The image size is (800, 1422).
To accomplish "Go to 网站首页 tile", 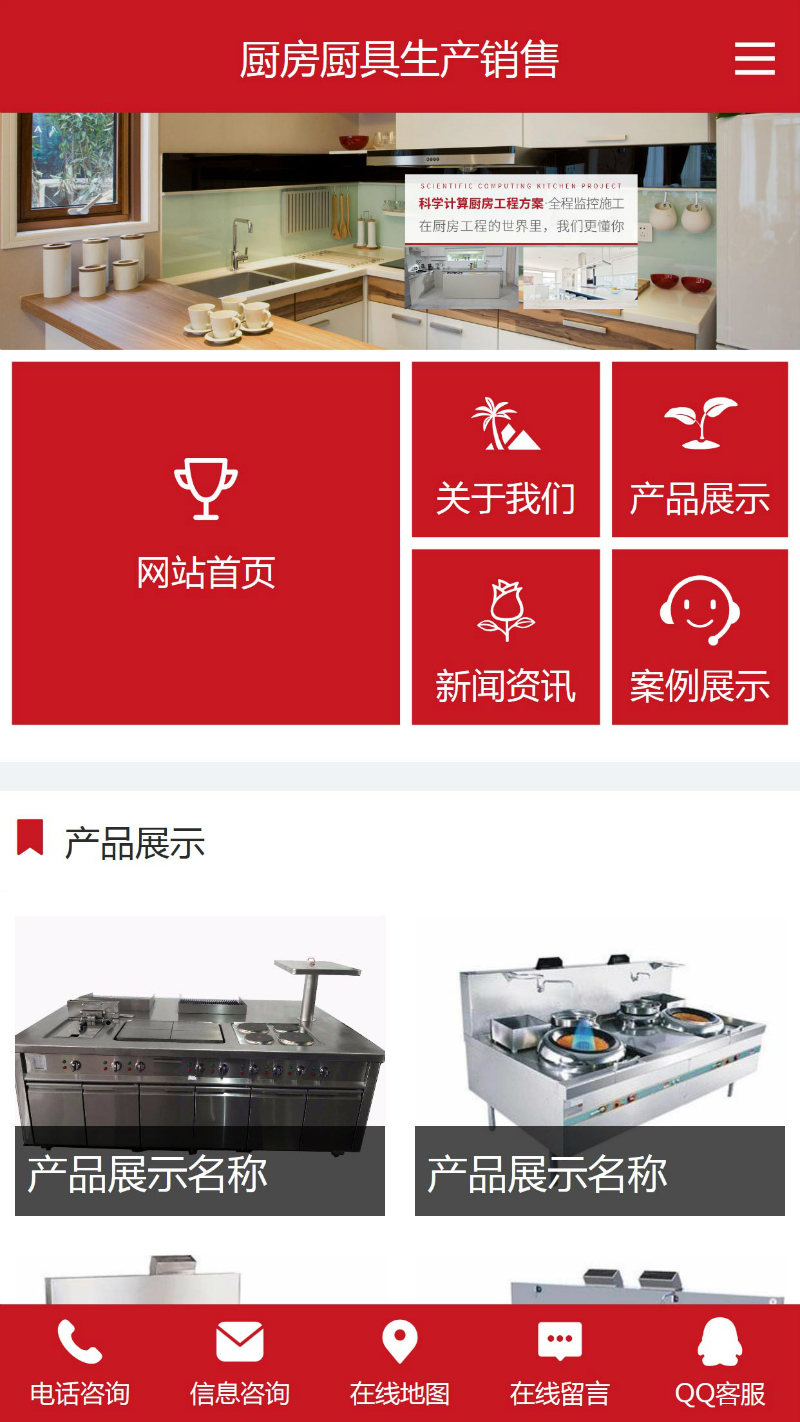I will tap(206, 543).
